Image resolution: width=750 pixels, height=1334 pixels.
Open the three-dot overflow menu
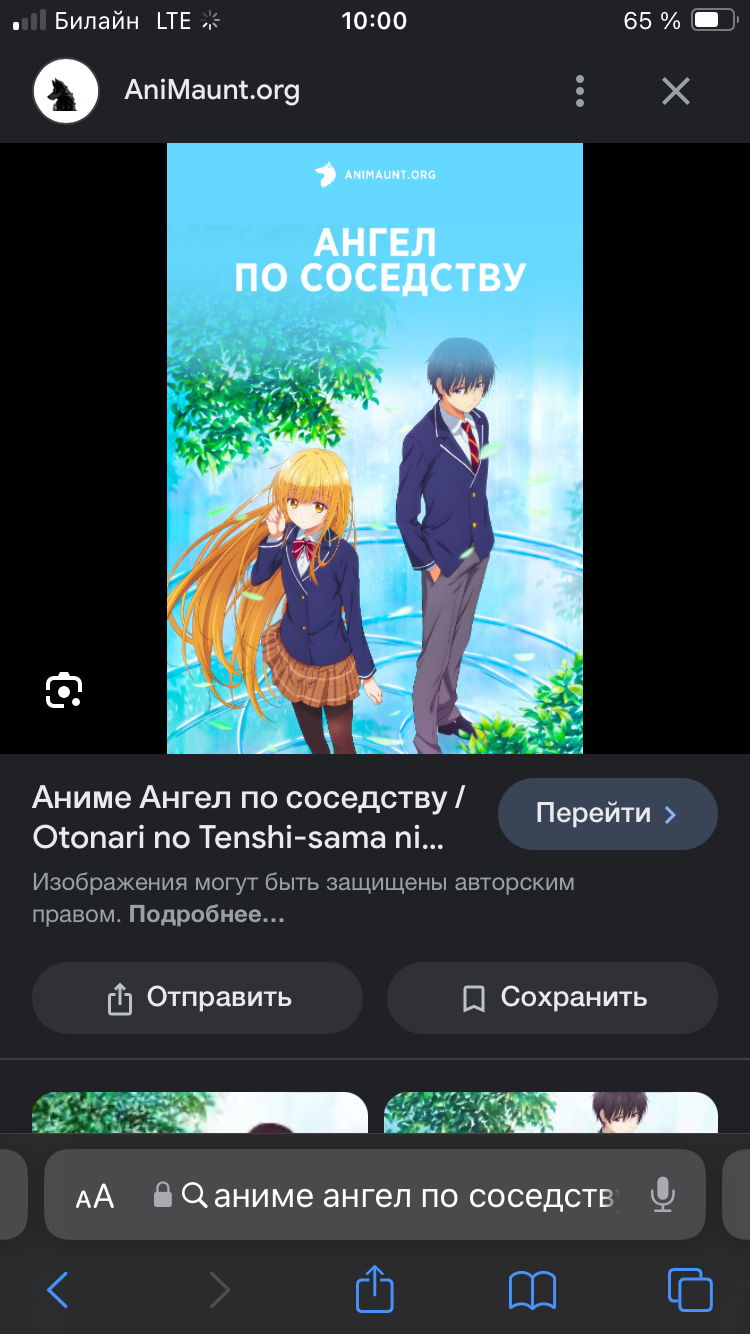pos(580,91)
